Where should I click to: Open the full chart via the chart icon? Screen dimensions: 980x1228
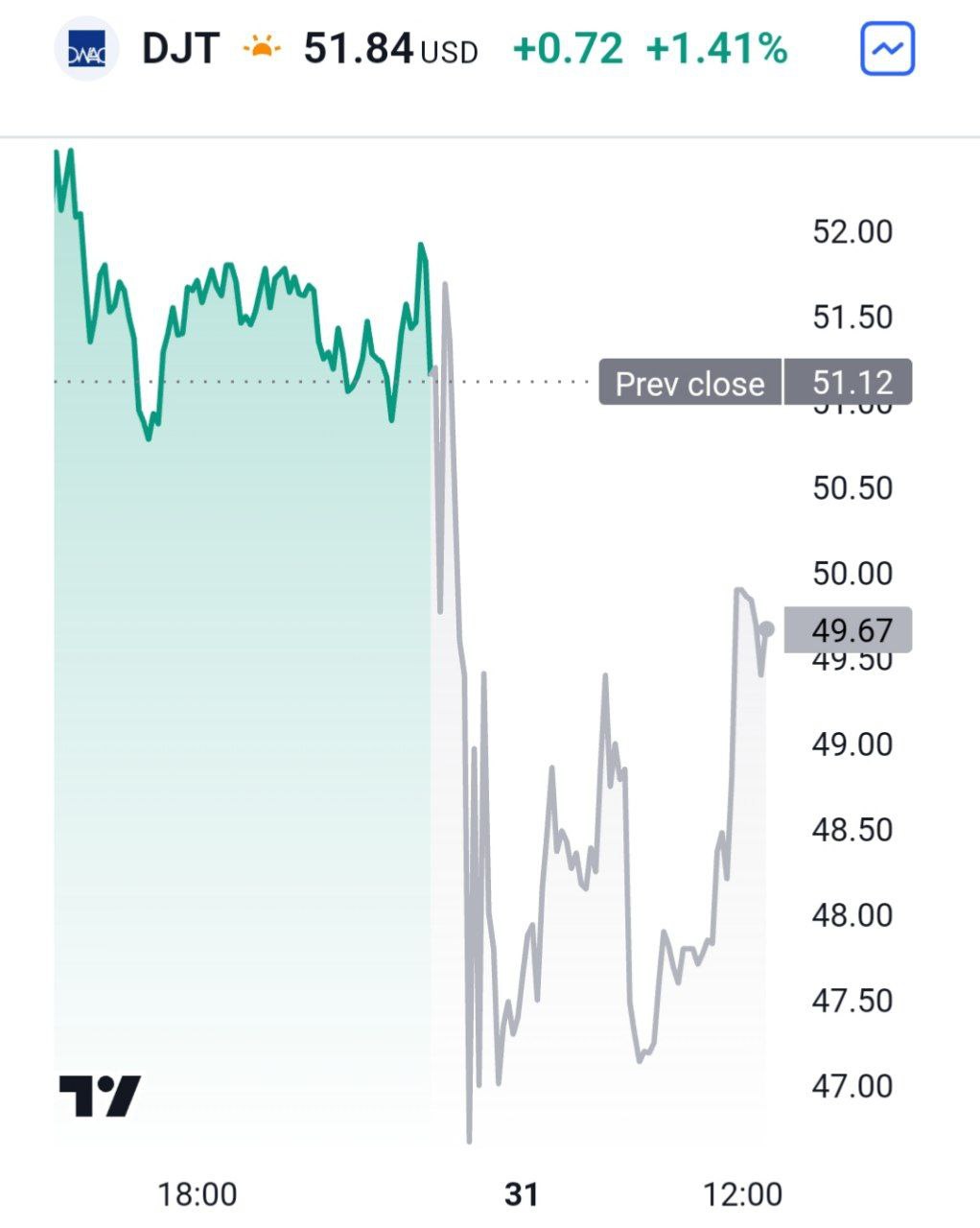pos(887,48)
